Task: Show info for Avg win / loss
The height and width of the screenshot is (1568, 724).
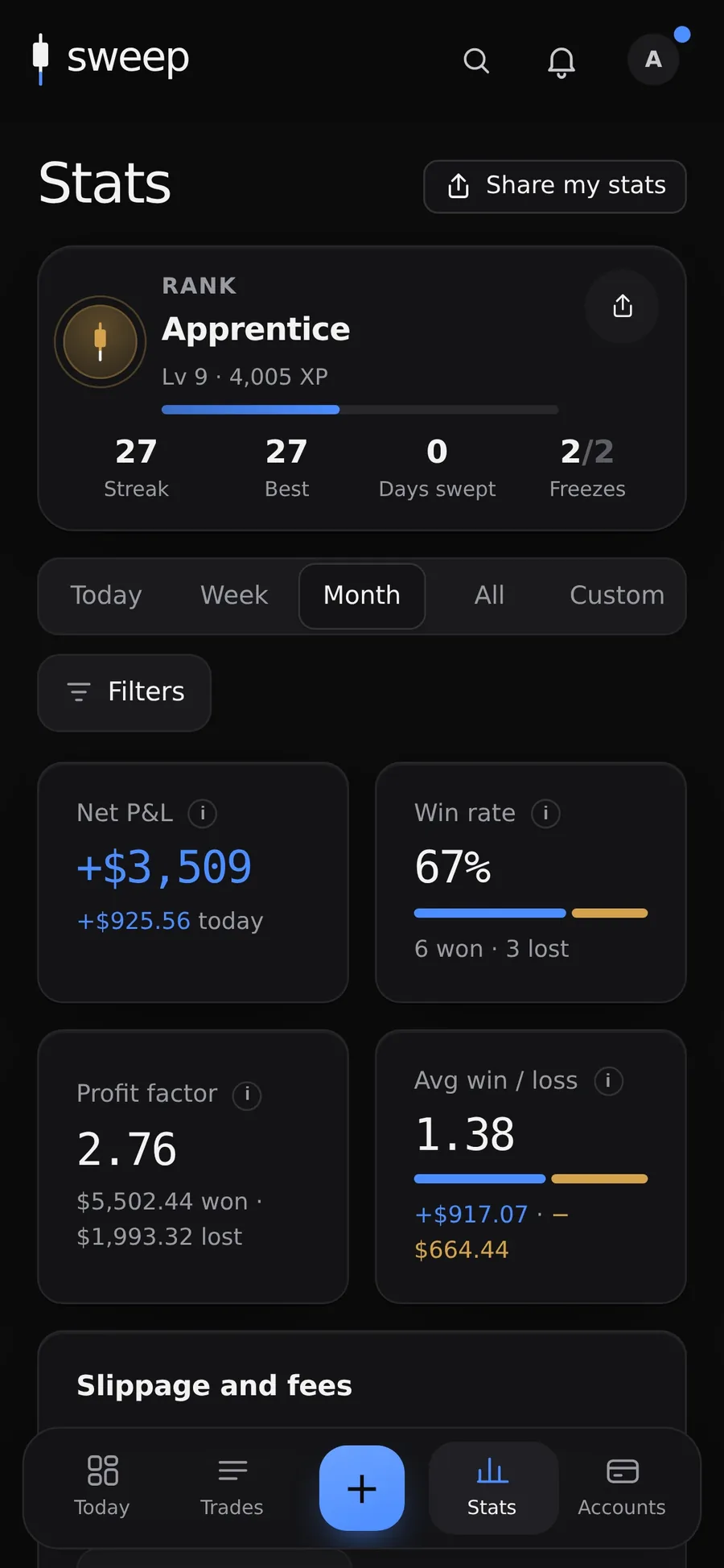Action: click(608, 1081)
